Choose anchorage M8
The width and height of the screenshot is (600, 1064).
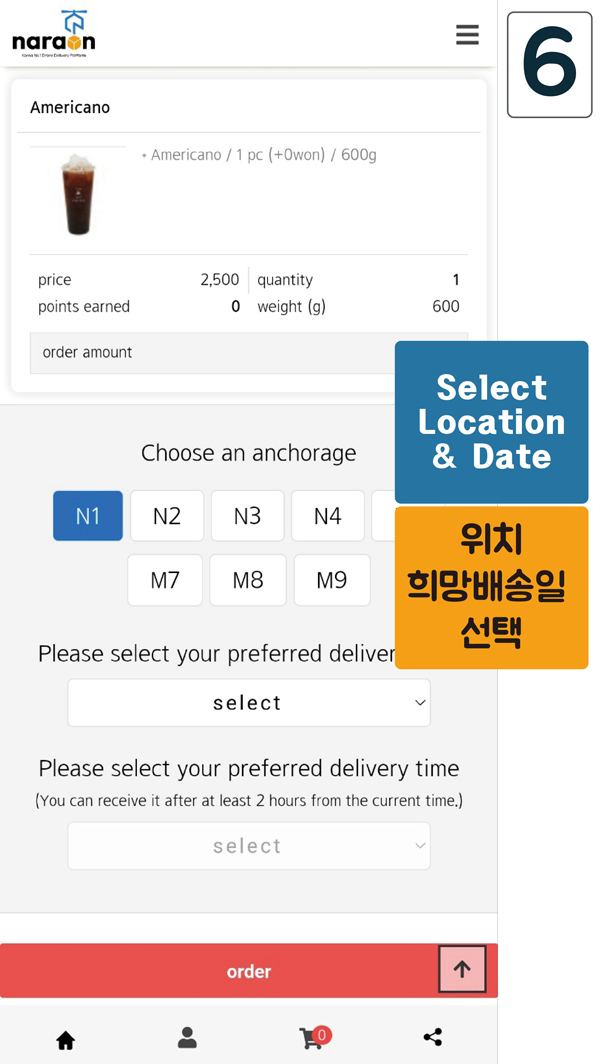248,580
